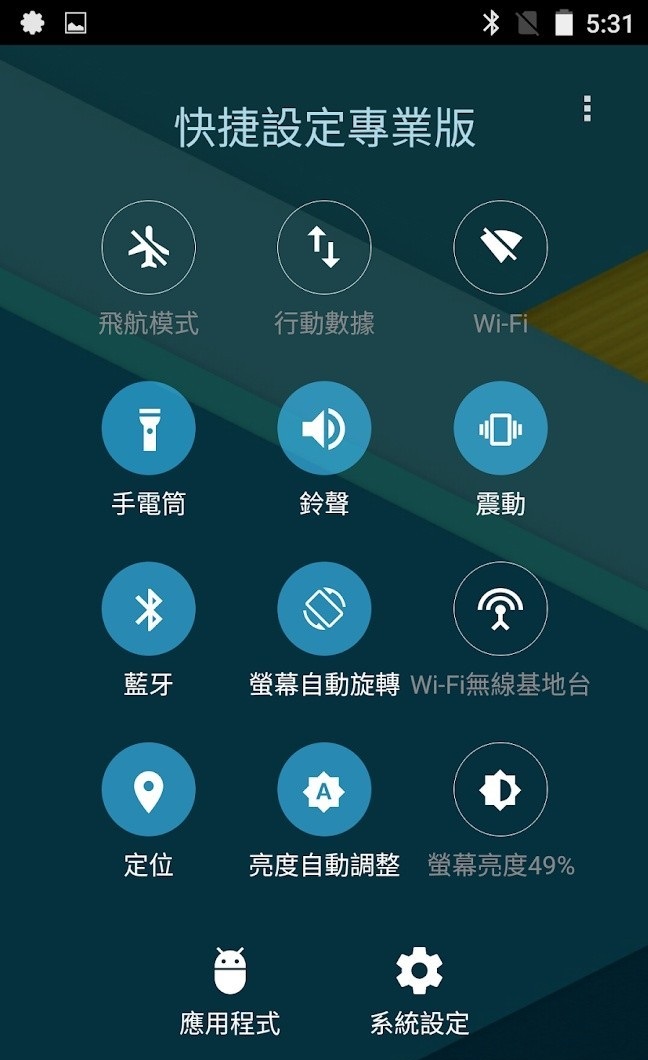Switch off the 手電筒 flashlight
This screenshot has width=648, height=1060.
[149, 428]
